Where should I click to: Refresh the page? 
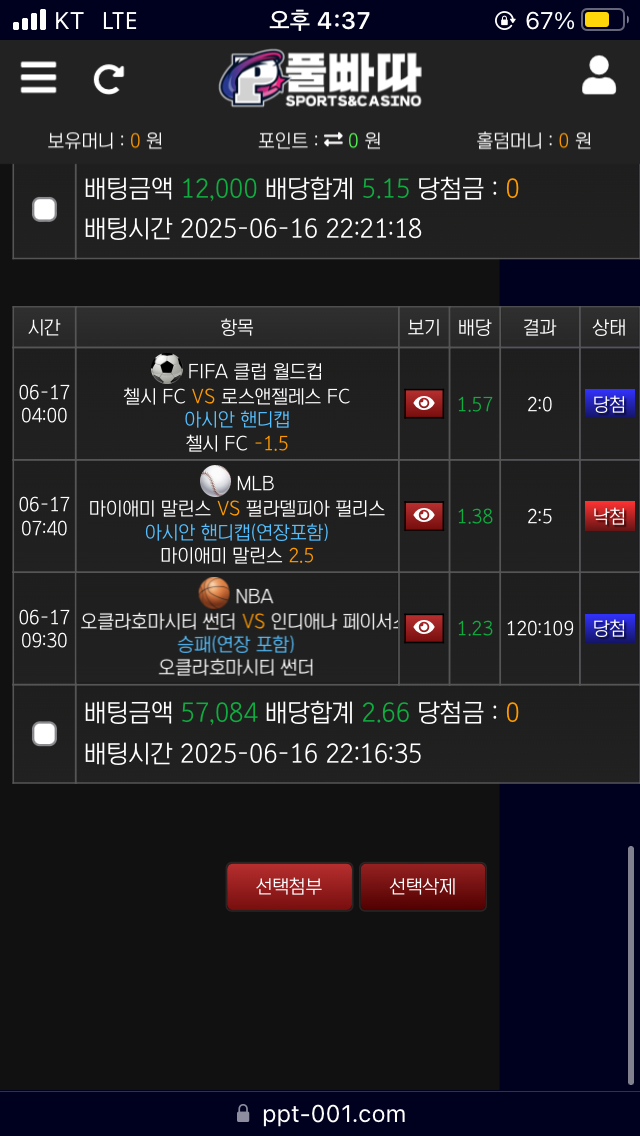point(108,79)
